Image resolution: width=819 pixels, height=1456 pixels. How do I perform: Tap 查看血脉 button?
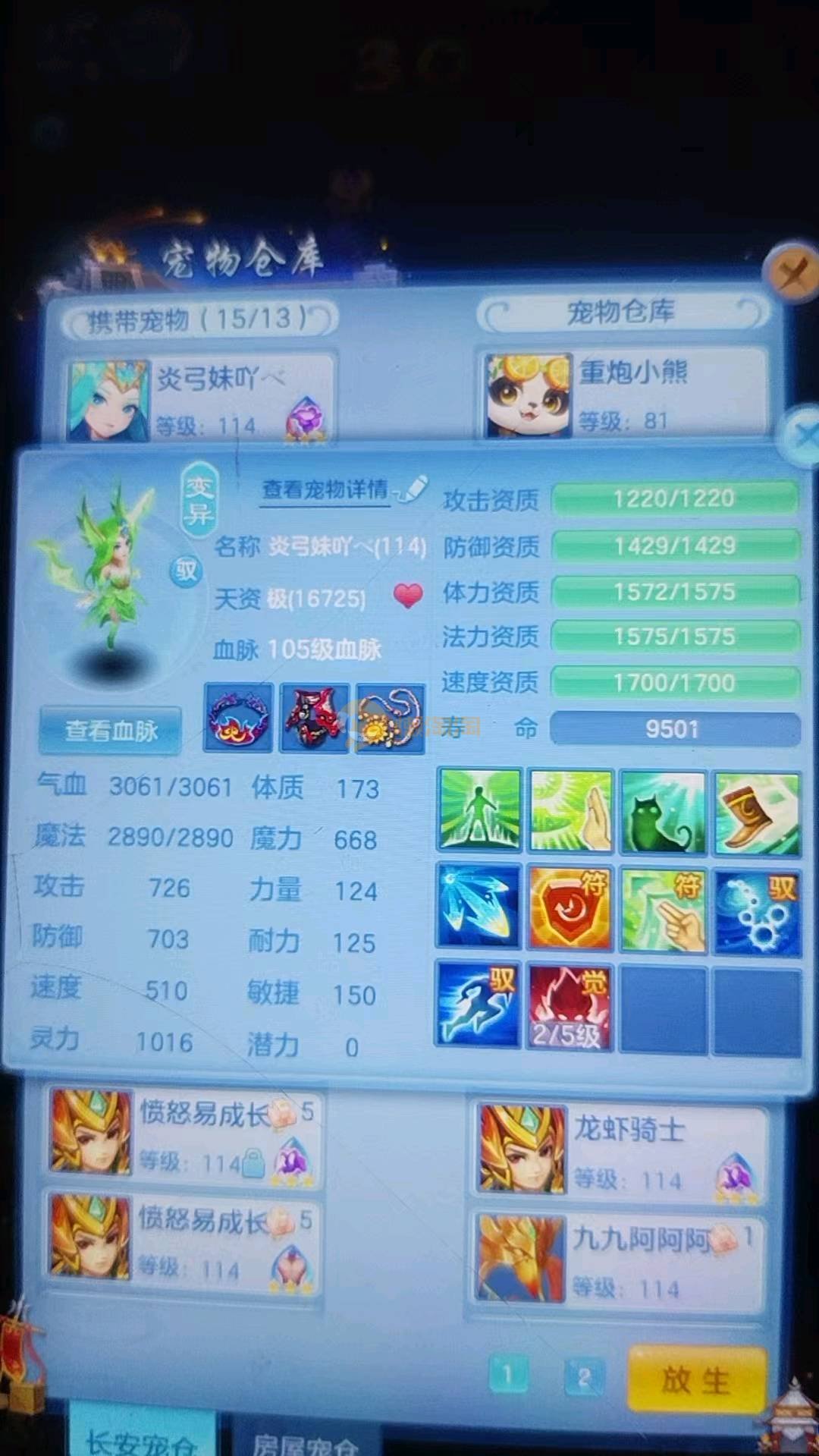[111, 730]
